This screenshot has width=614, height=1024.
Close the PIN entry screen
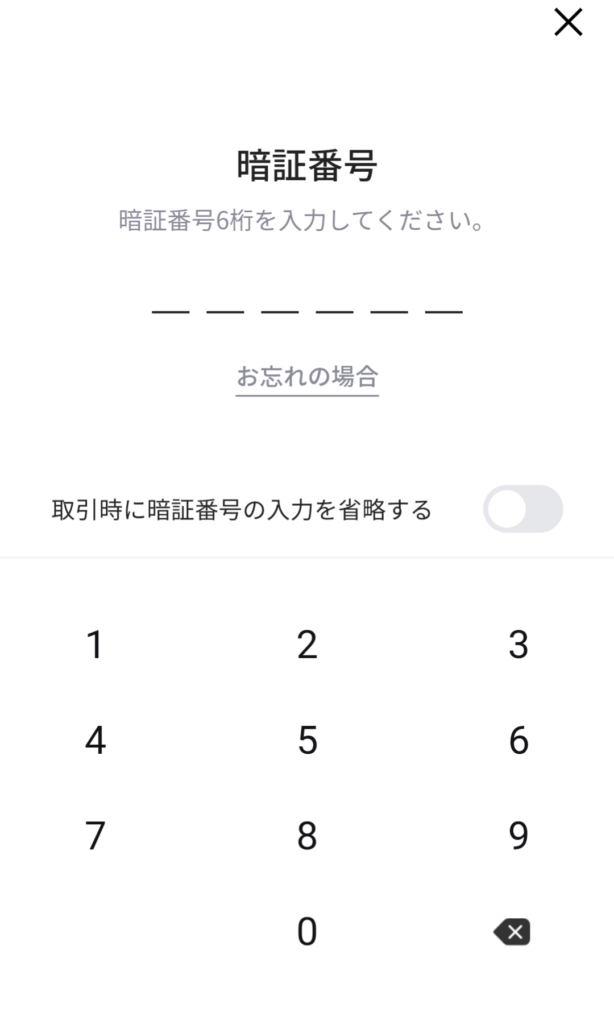coord(568,22)
